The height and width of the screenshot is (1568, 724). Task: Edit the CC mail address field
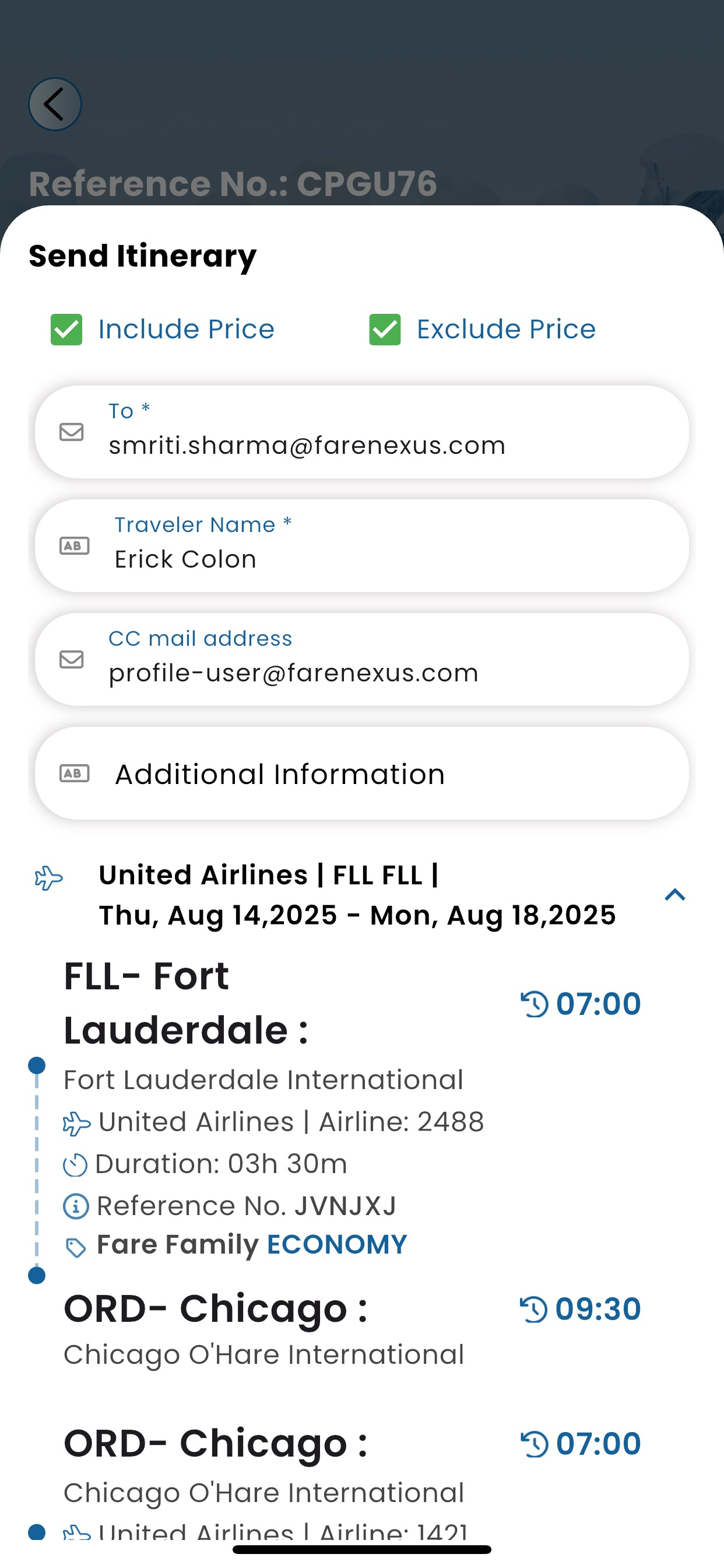point(362,660)
